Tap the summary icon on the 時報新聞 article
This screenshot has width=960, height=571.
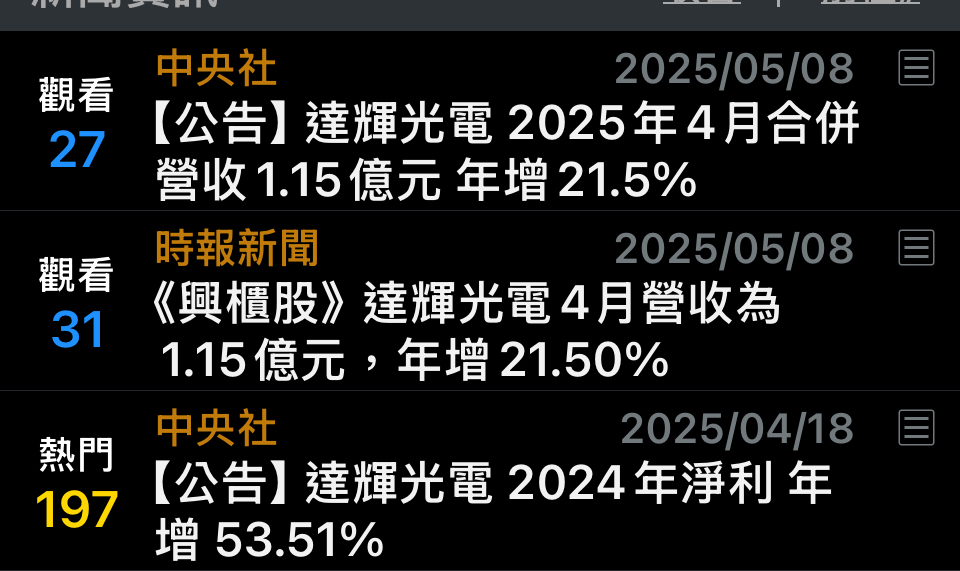coord(916,247)
